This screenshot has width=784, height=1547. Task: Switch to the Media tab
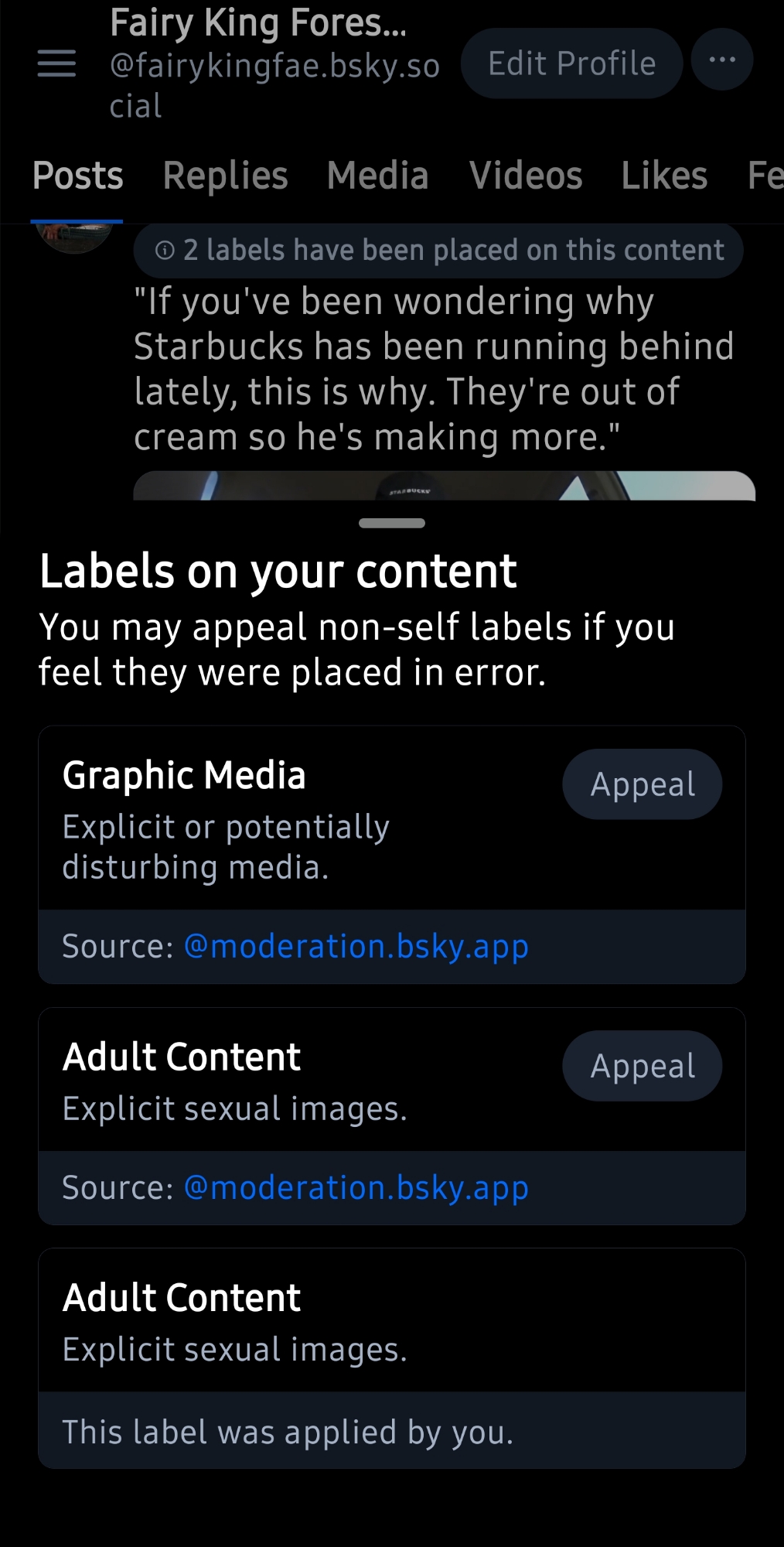coord(377,176)
